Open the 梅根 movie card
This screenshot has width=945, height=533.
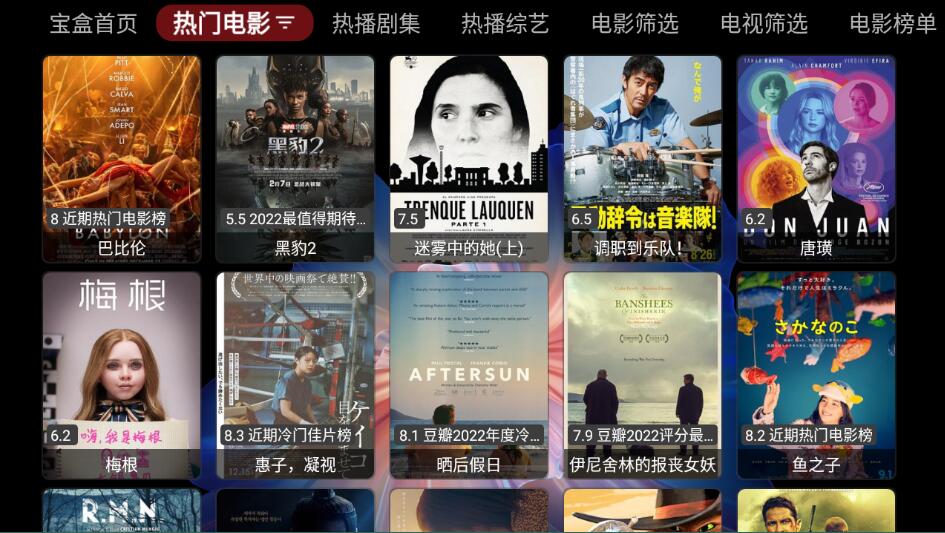click(x=122, y=375)
